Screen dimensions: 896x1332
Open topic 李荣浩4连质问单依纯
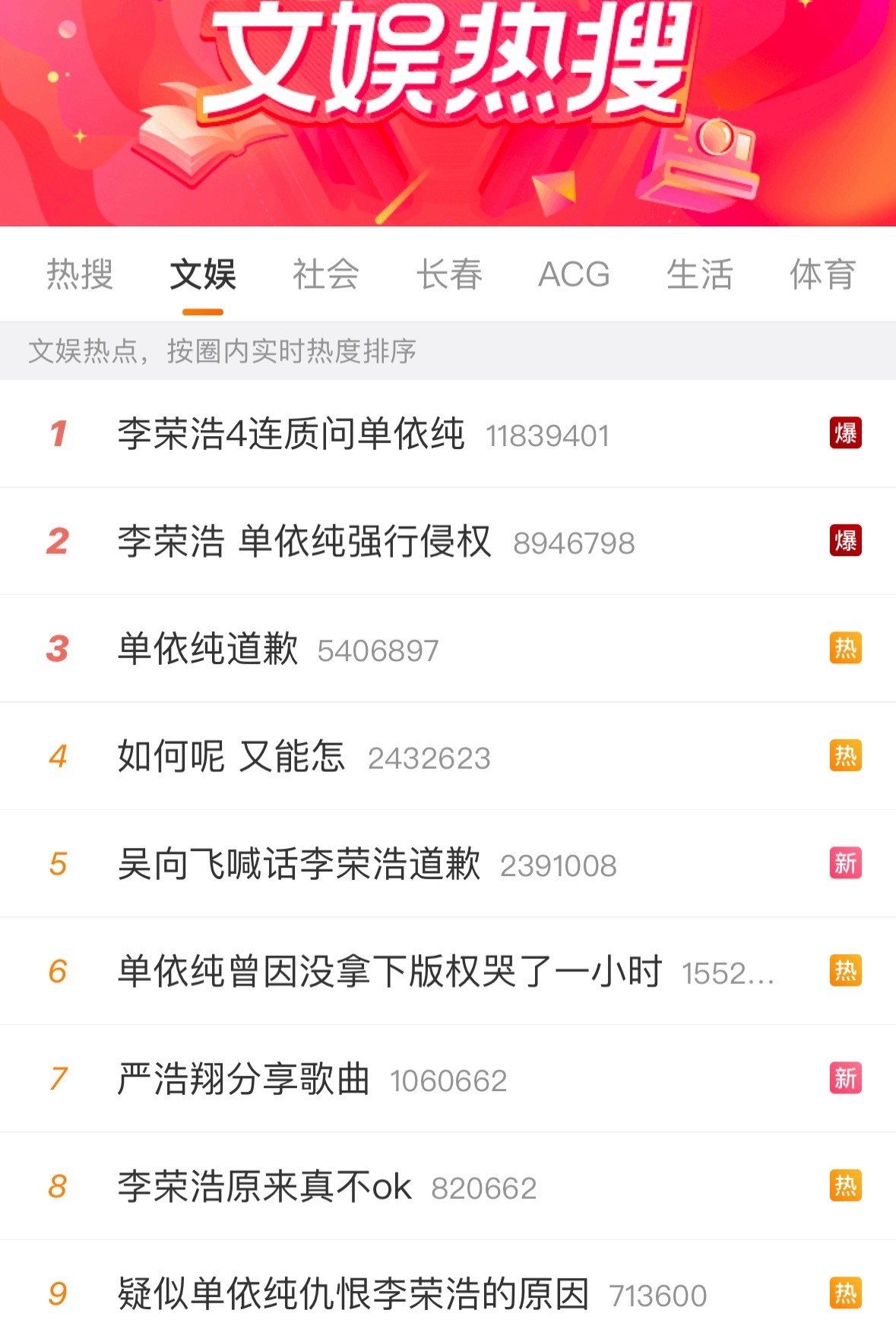pos(293,433)
